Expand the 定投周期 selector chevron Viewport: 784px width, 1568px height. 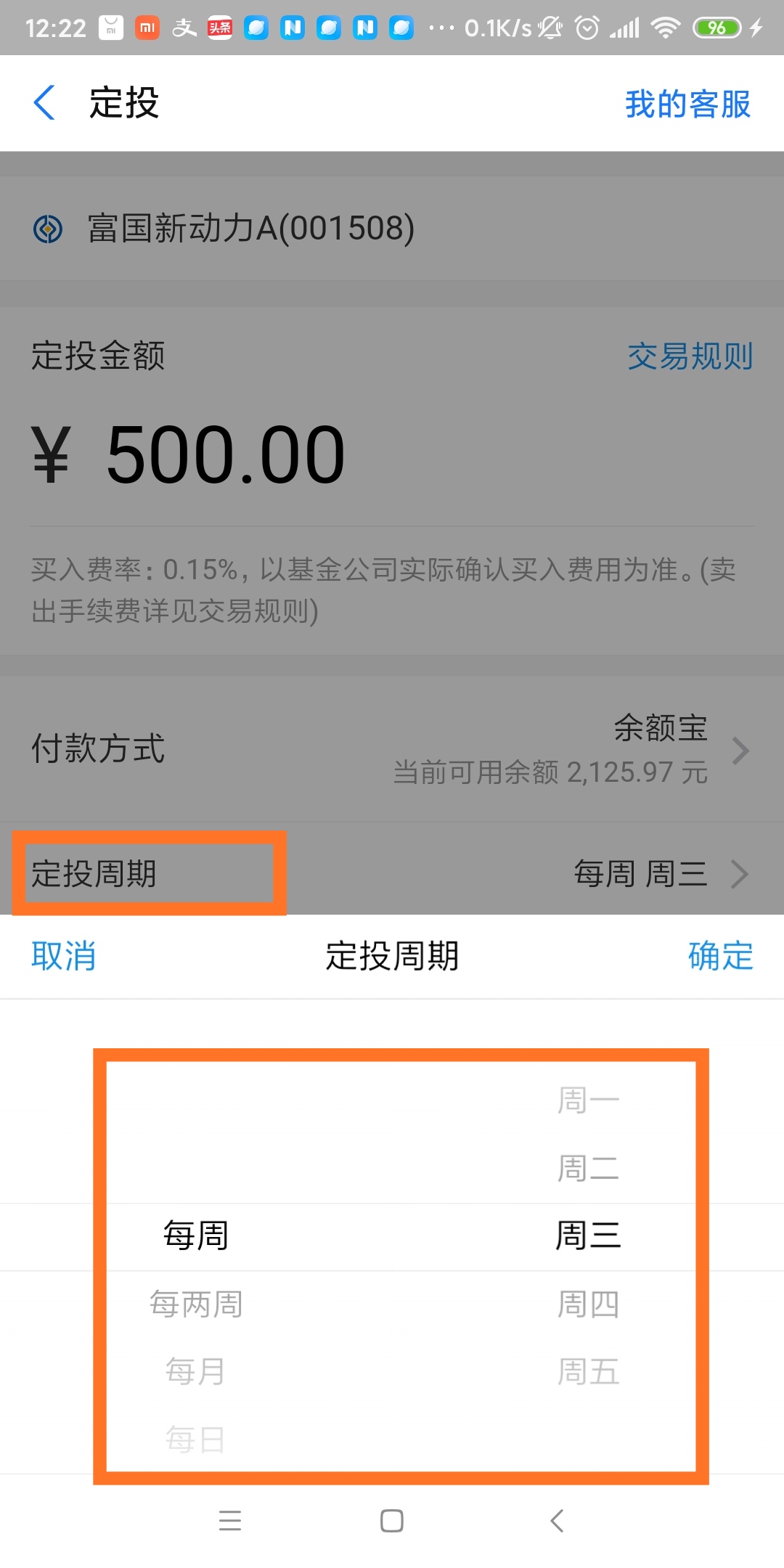(741, 873)
